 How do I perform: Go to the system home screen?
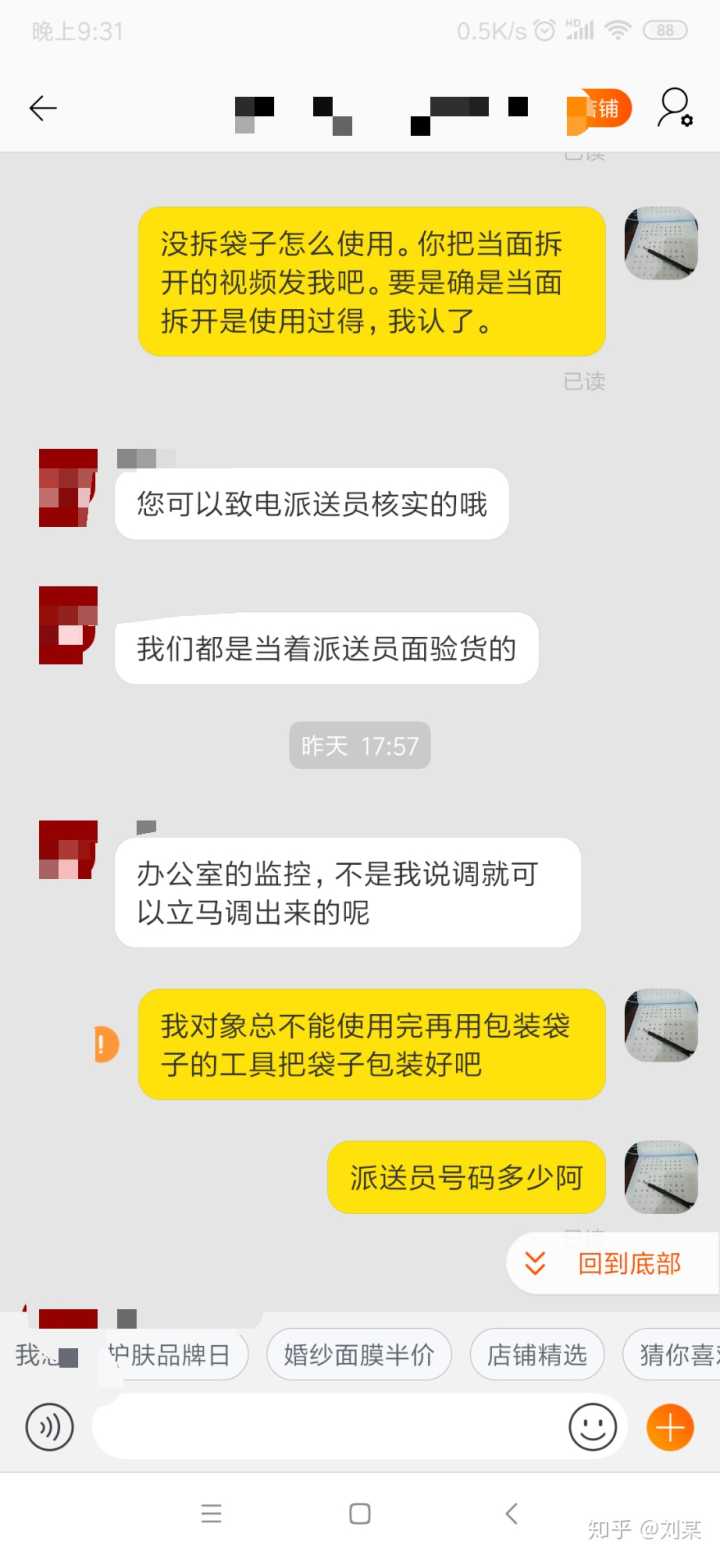tap(360, 1514)
